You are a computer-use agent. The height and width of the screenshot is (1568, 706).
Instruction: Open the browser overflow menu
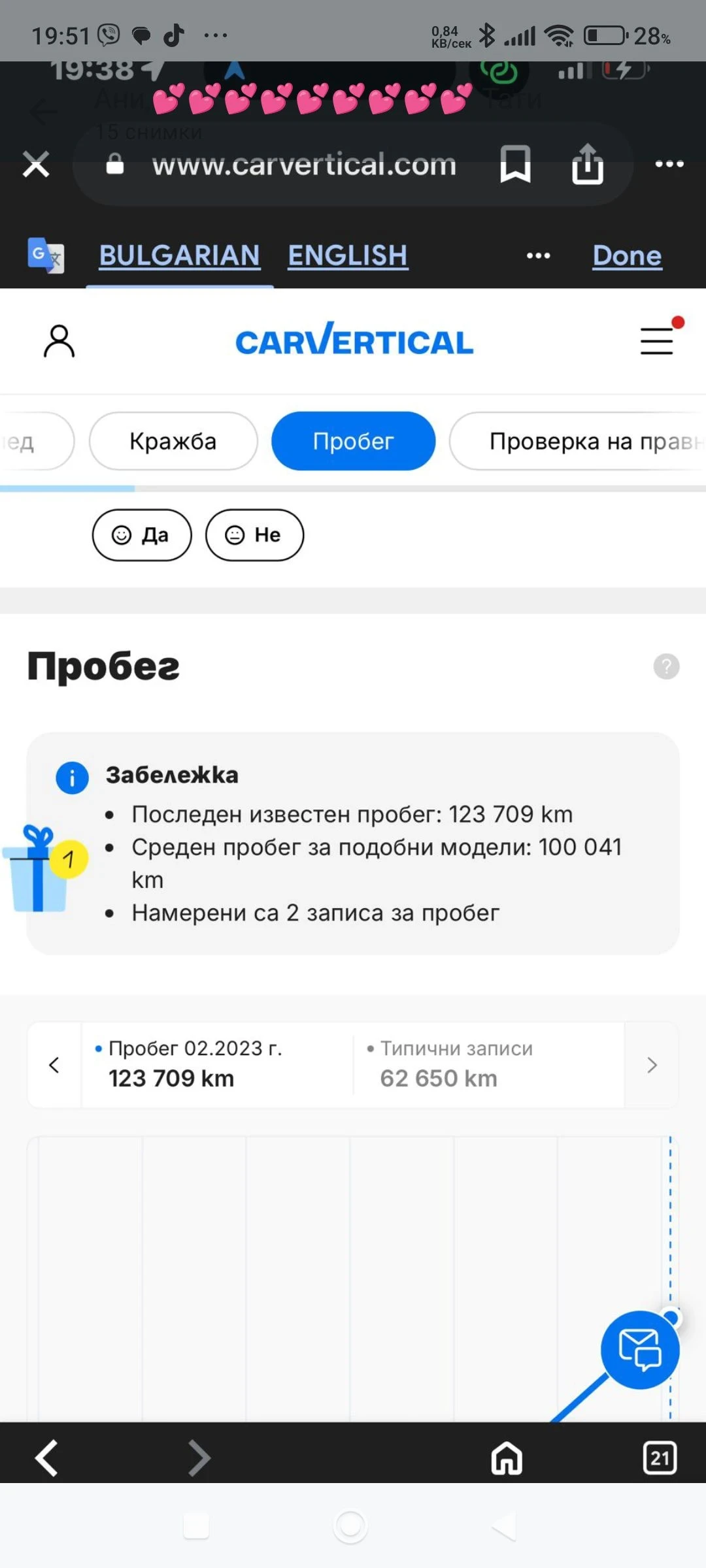pos(669,164)
